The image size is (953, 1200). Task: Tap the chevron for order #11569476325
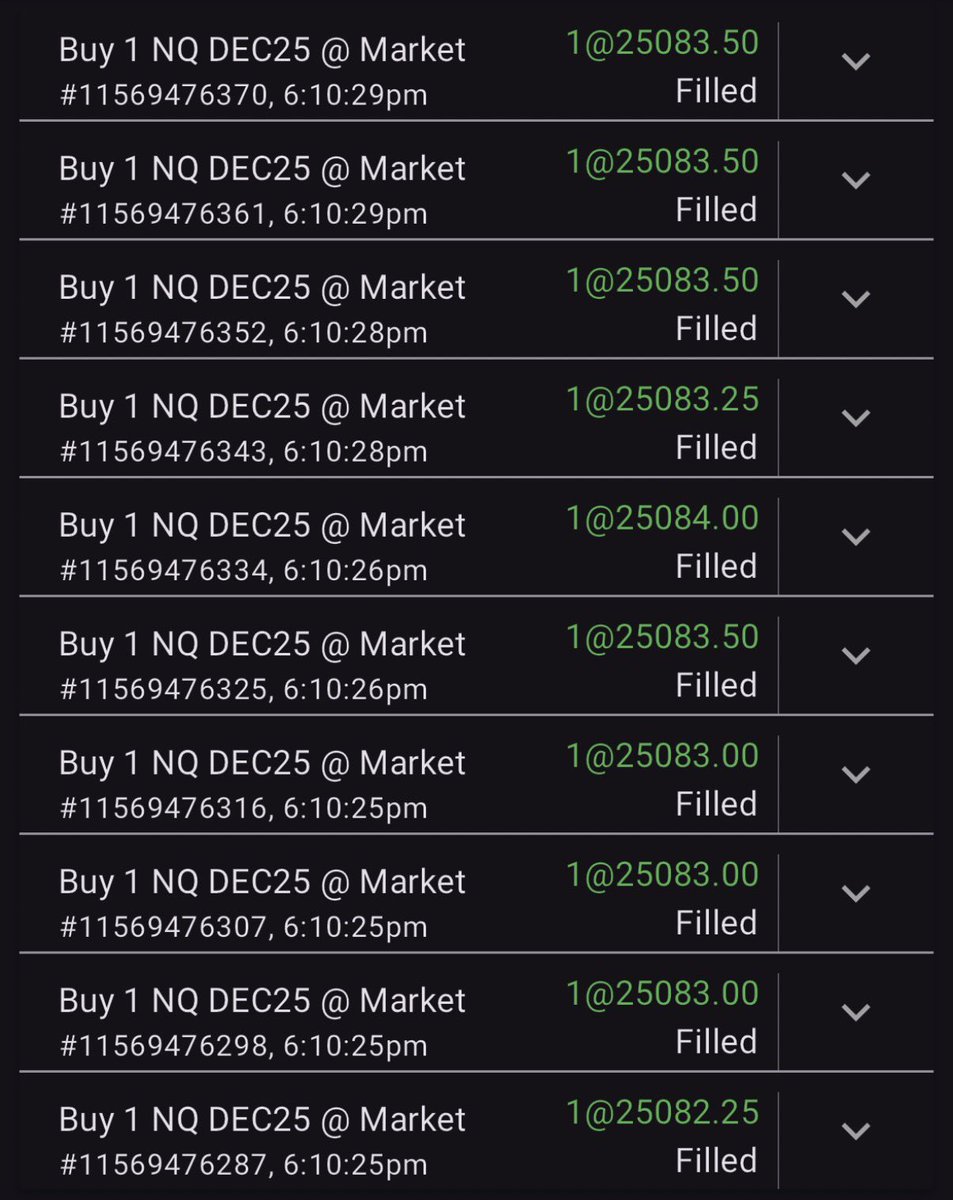856,657
